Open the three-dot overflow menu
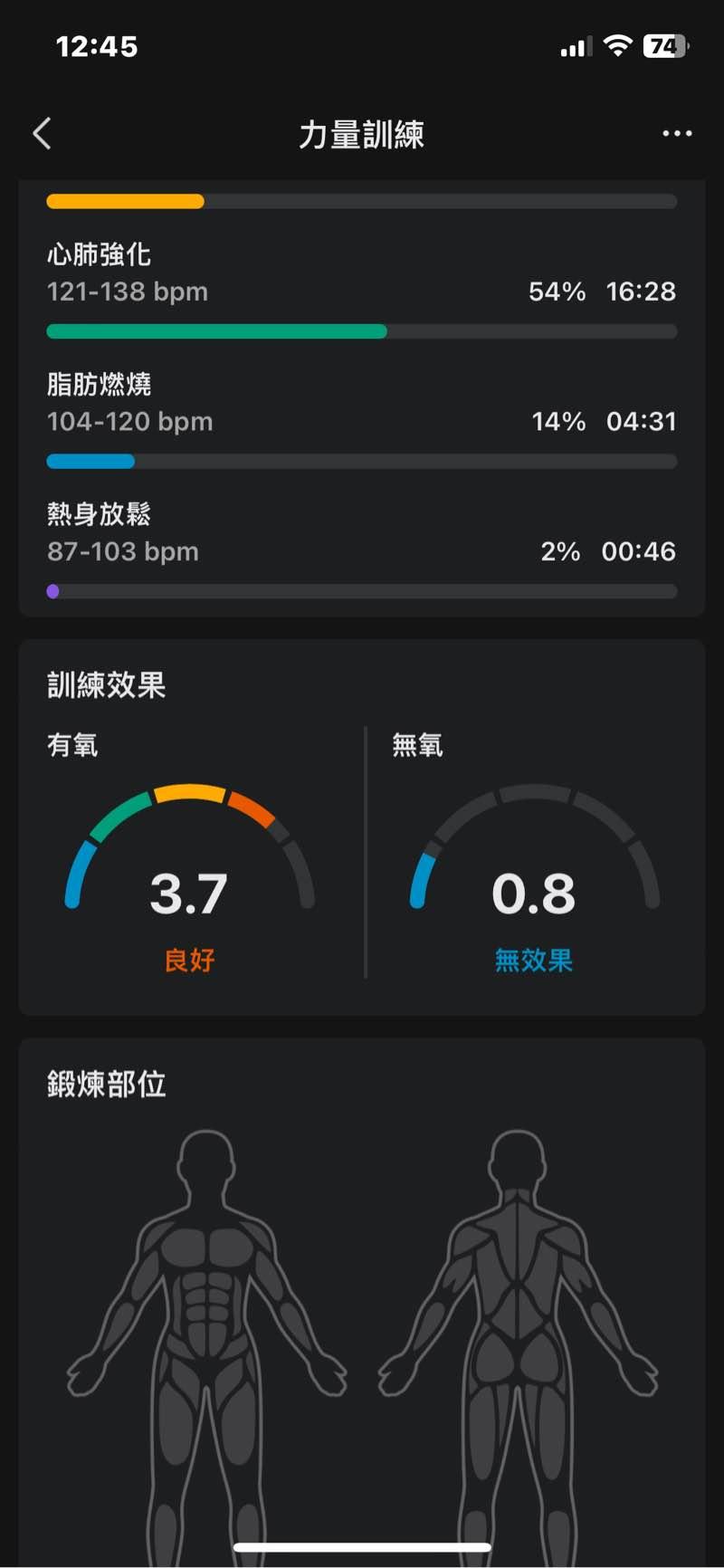Viewport: 724px width, 1568px height. pyautogui.click(x=677, y=134)
